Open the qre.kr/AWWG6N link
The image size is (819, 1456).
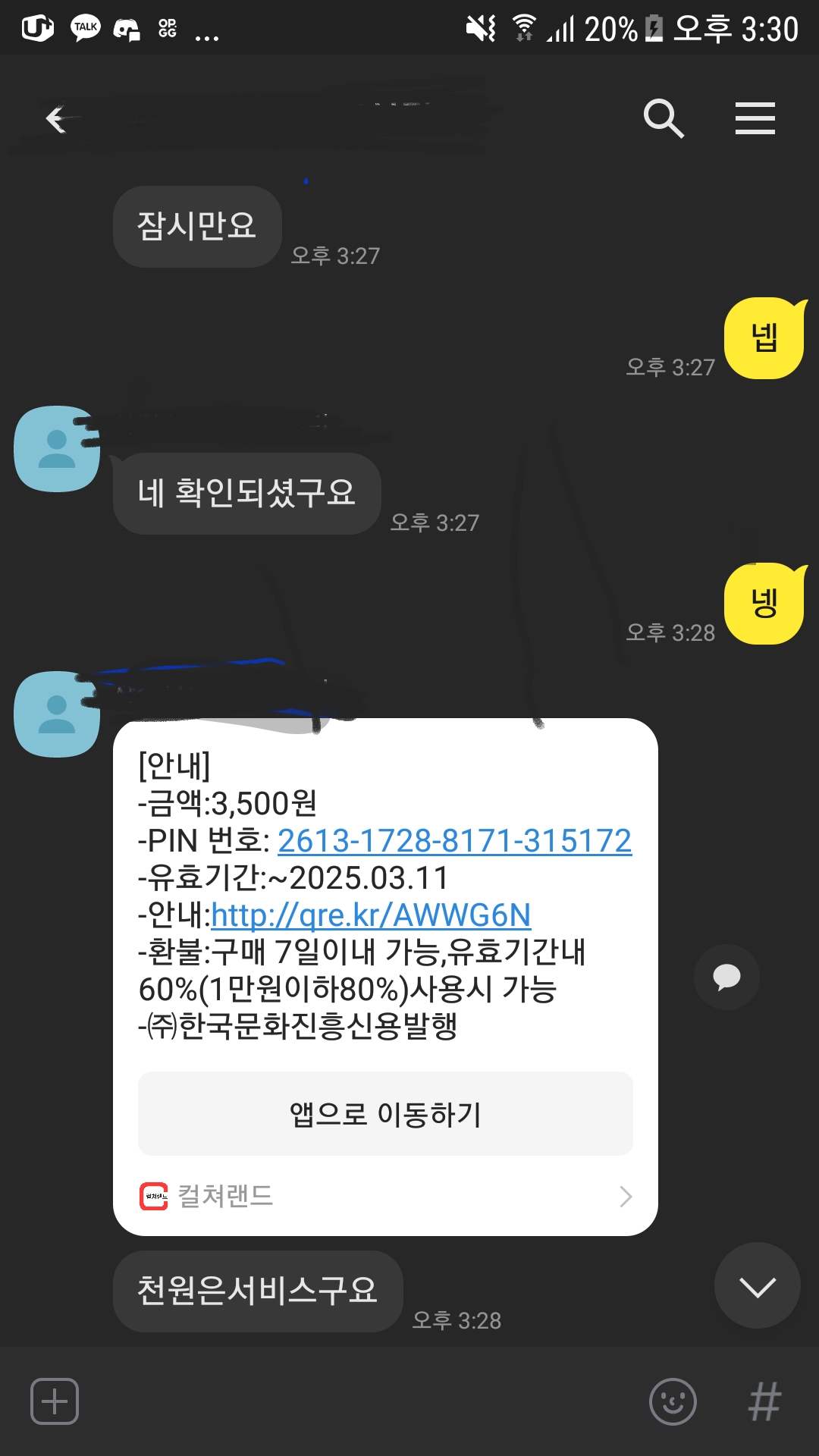click(371, 915)
